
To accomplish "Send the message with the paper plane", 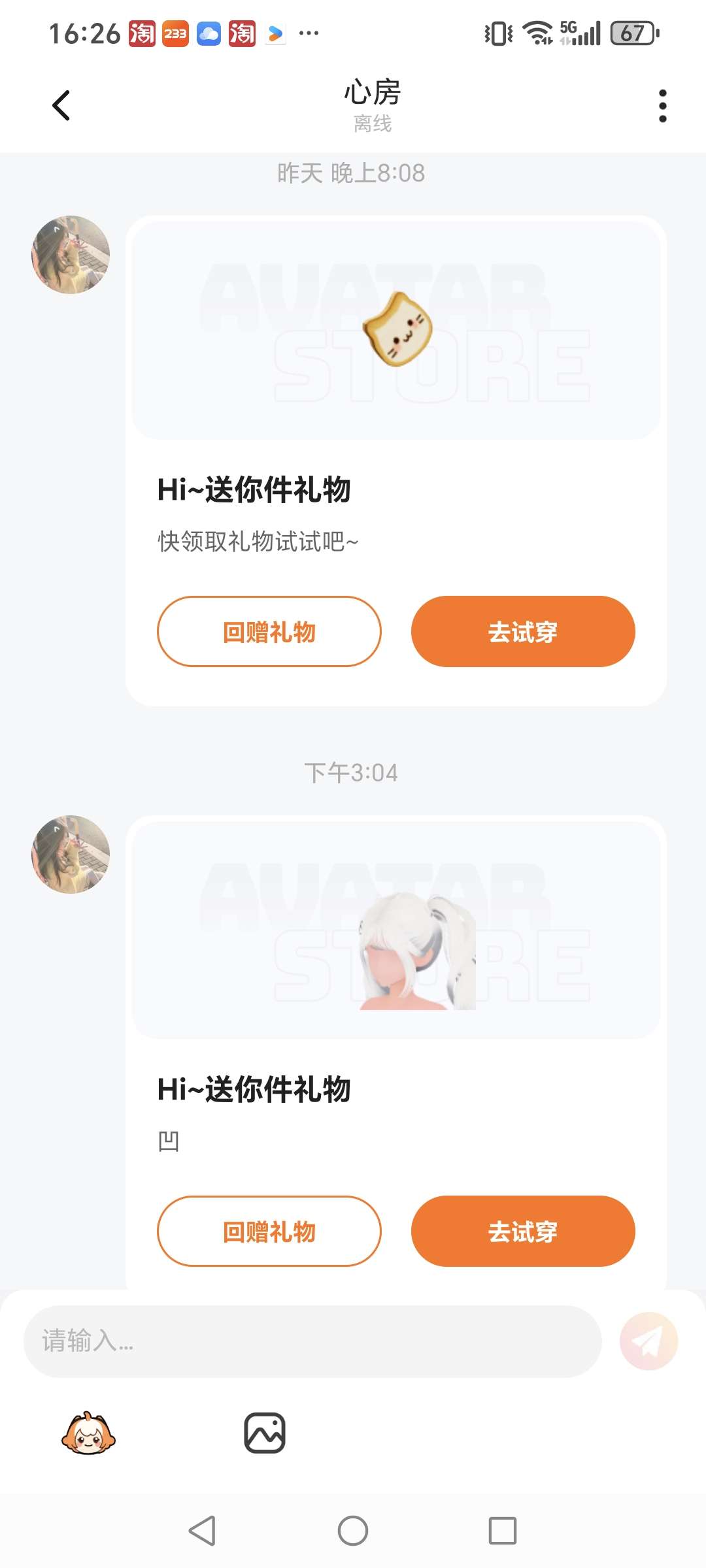I will [648, 1341].
